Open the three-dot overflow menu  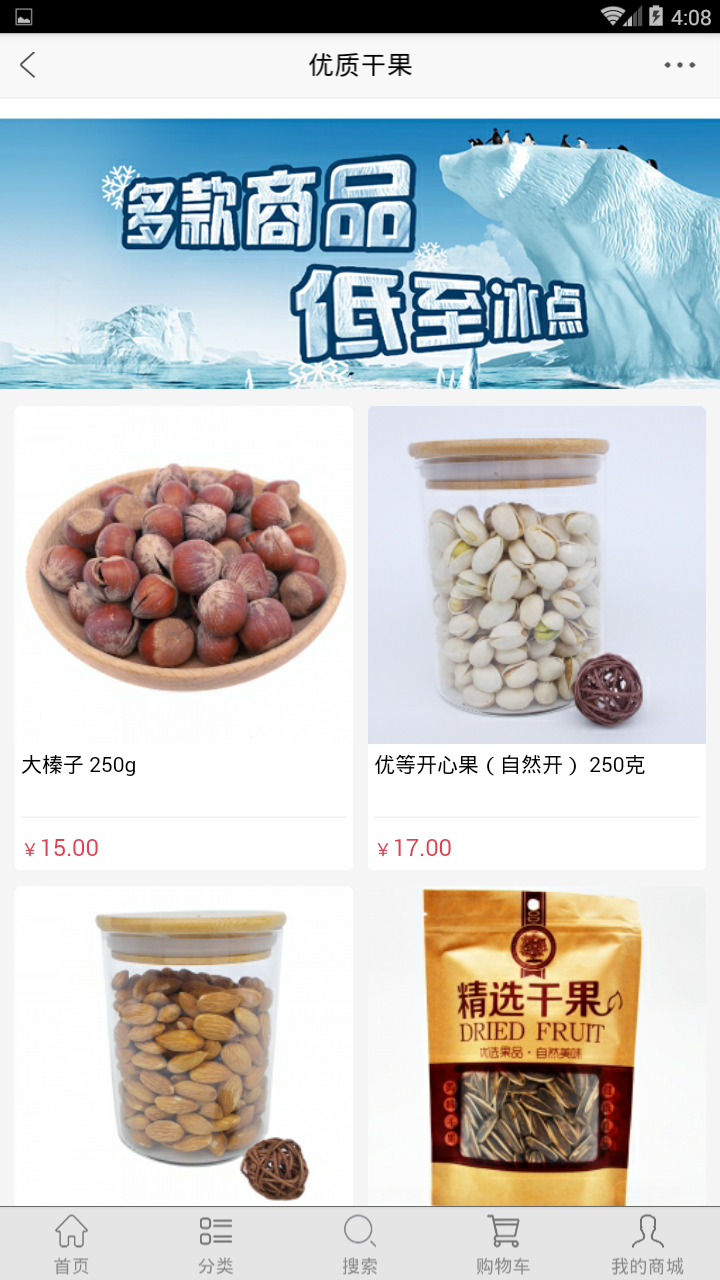[679, 66]
